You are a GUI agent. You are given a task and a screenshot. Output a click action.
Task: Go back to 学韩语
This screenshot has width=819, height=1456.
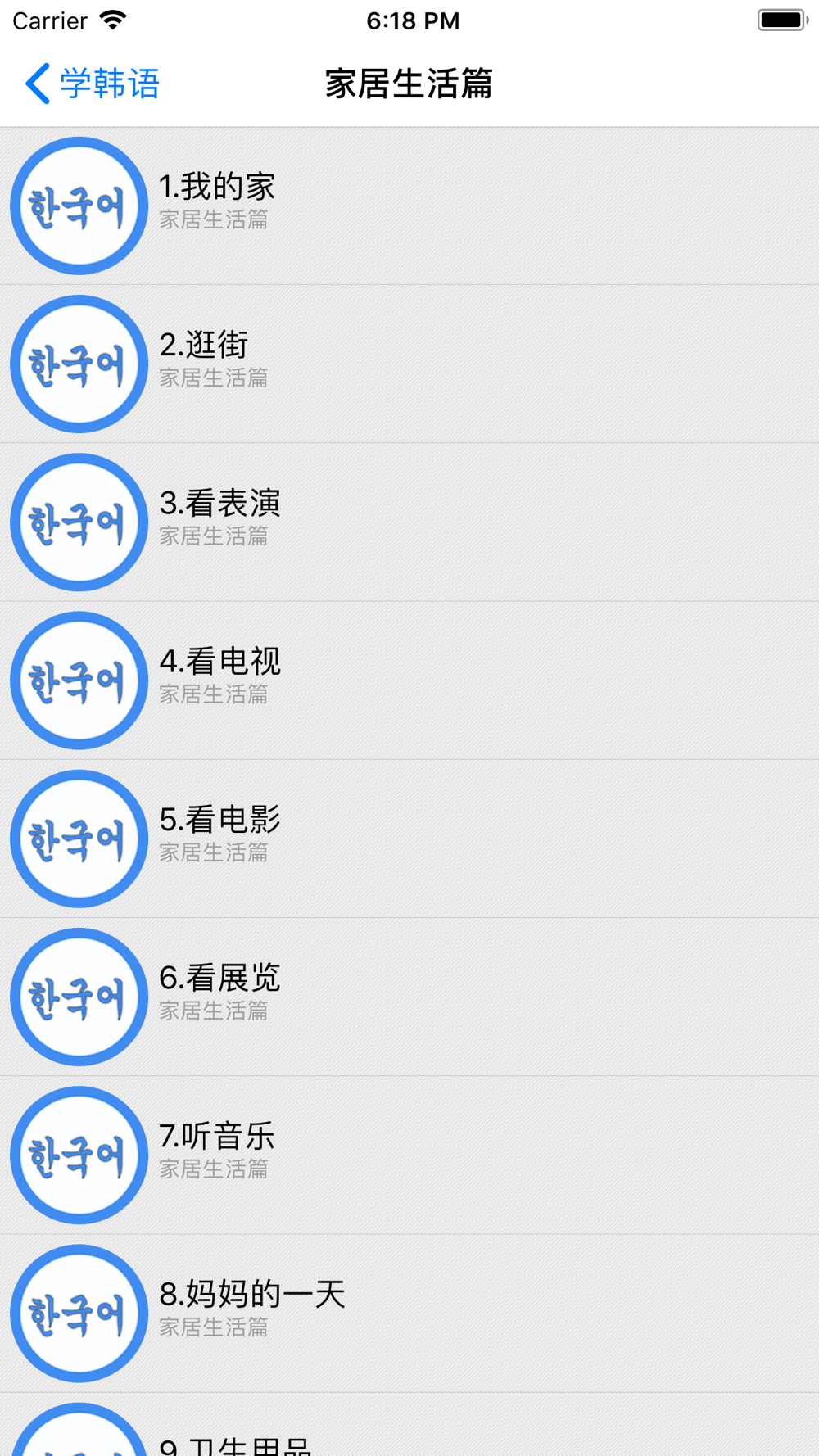[x=92, y=84]
